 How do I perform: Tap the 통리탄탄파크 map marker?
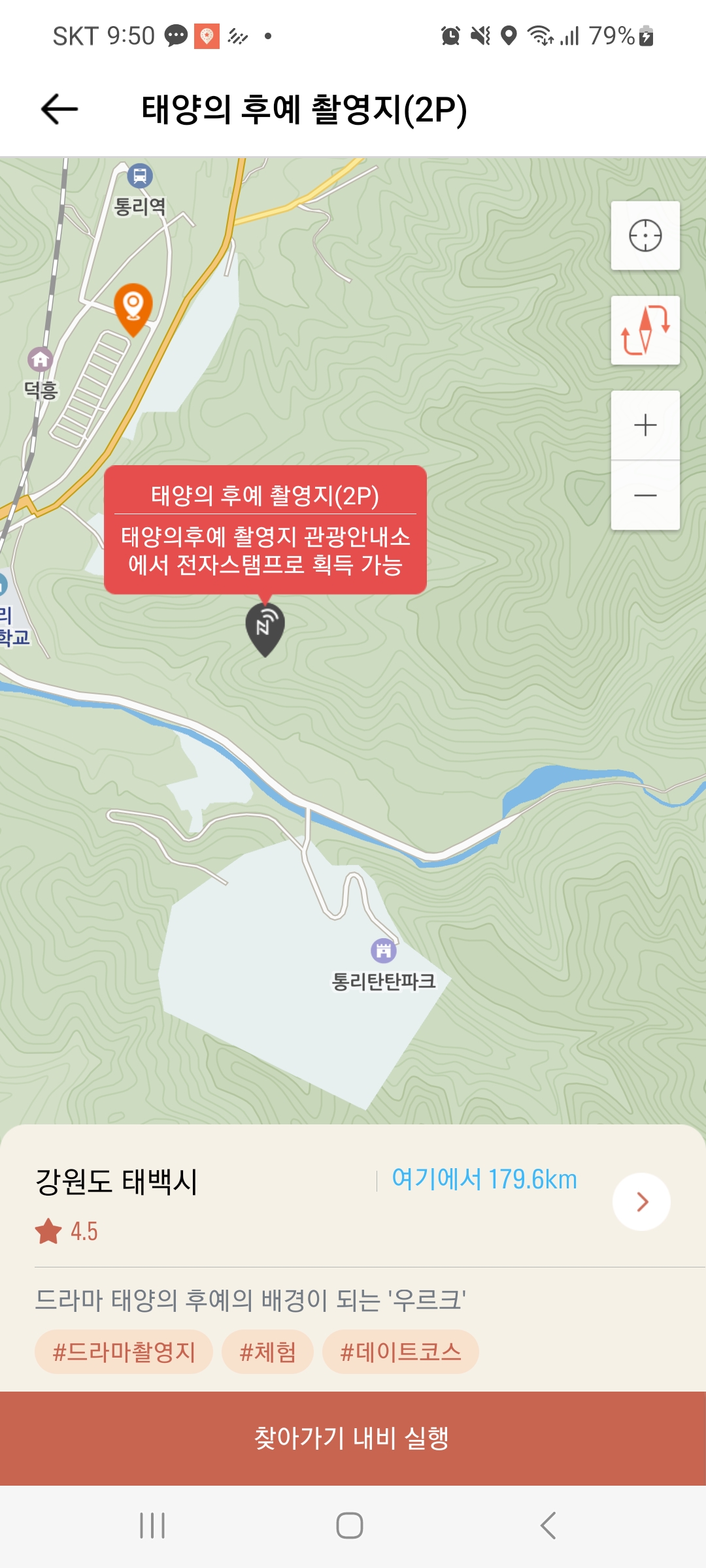tap(384, 951)
